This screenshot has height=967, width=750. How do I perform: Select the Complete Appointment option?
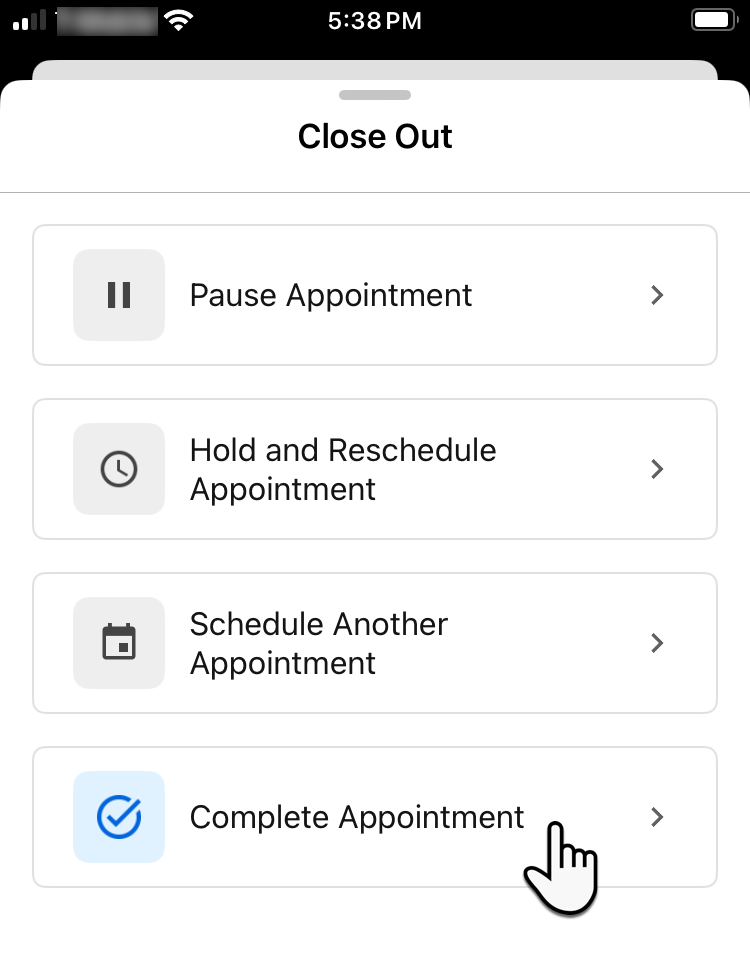pyautogui.click(x=356, y=817)
